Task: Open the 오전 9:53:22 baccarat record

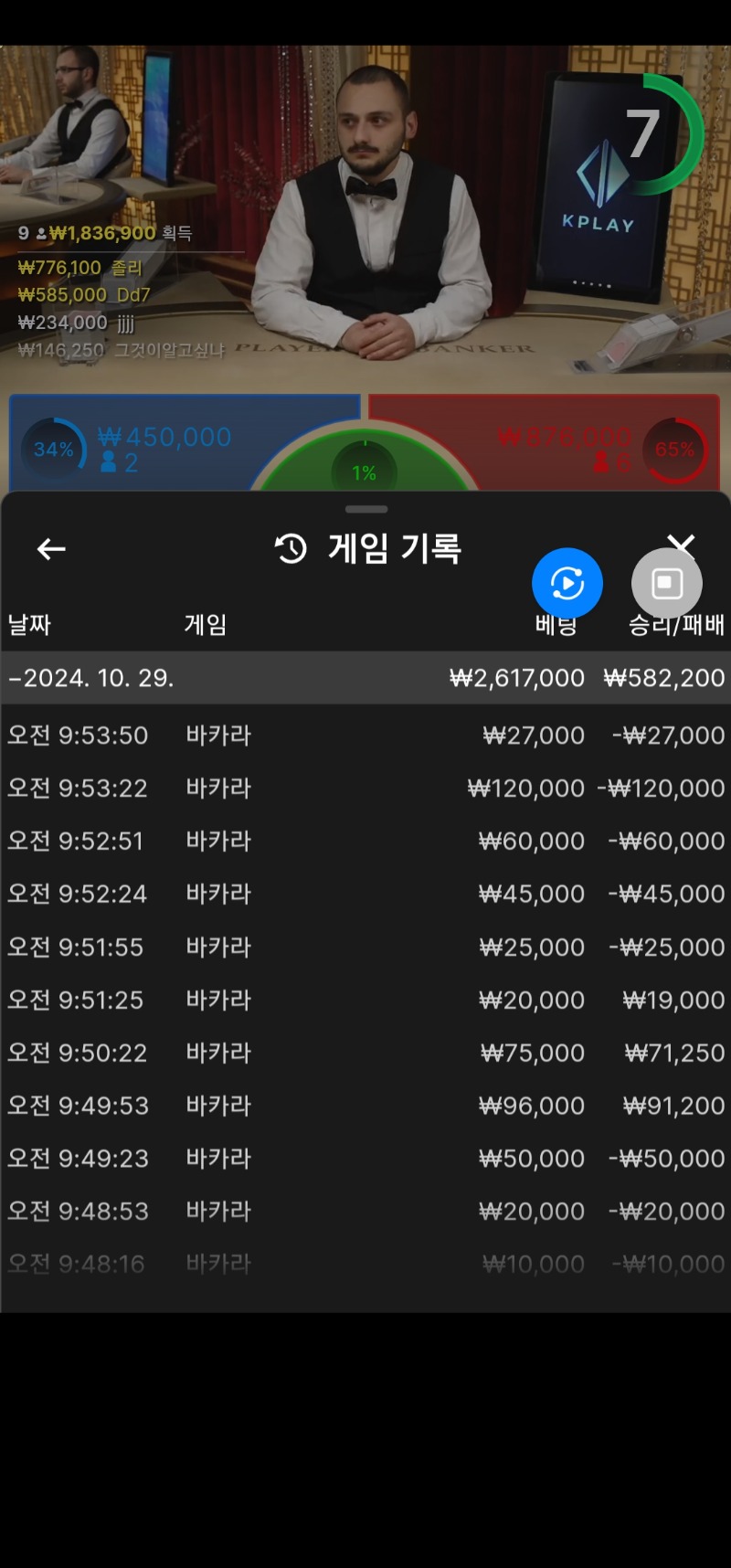Action: click(x=365, y=789)
